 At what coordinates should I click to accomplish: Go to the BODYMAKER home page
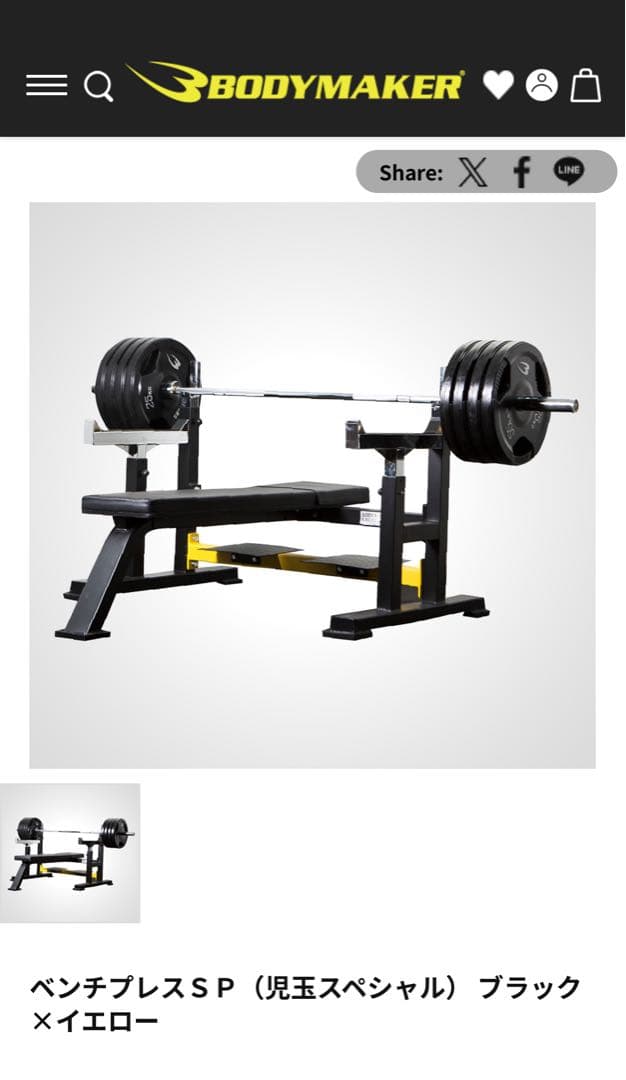[x=296, y=84]
